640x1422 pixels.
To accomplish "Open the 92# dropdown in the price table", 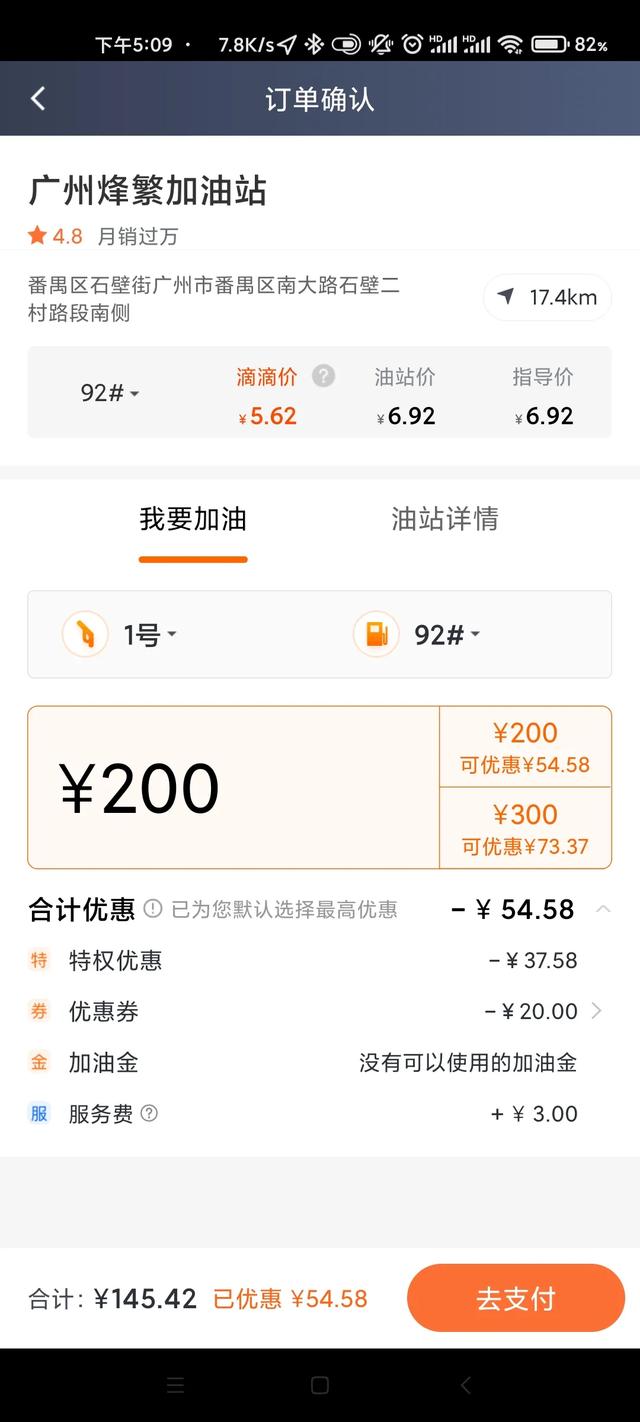I will pyautogui.click(x=110, y=392).
